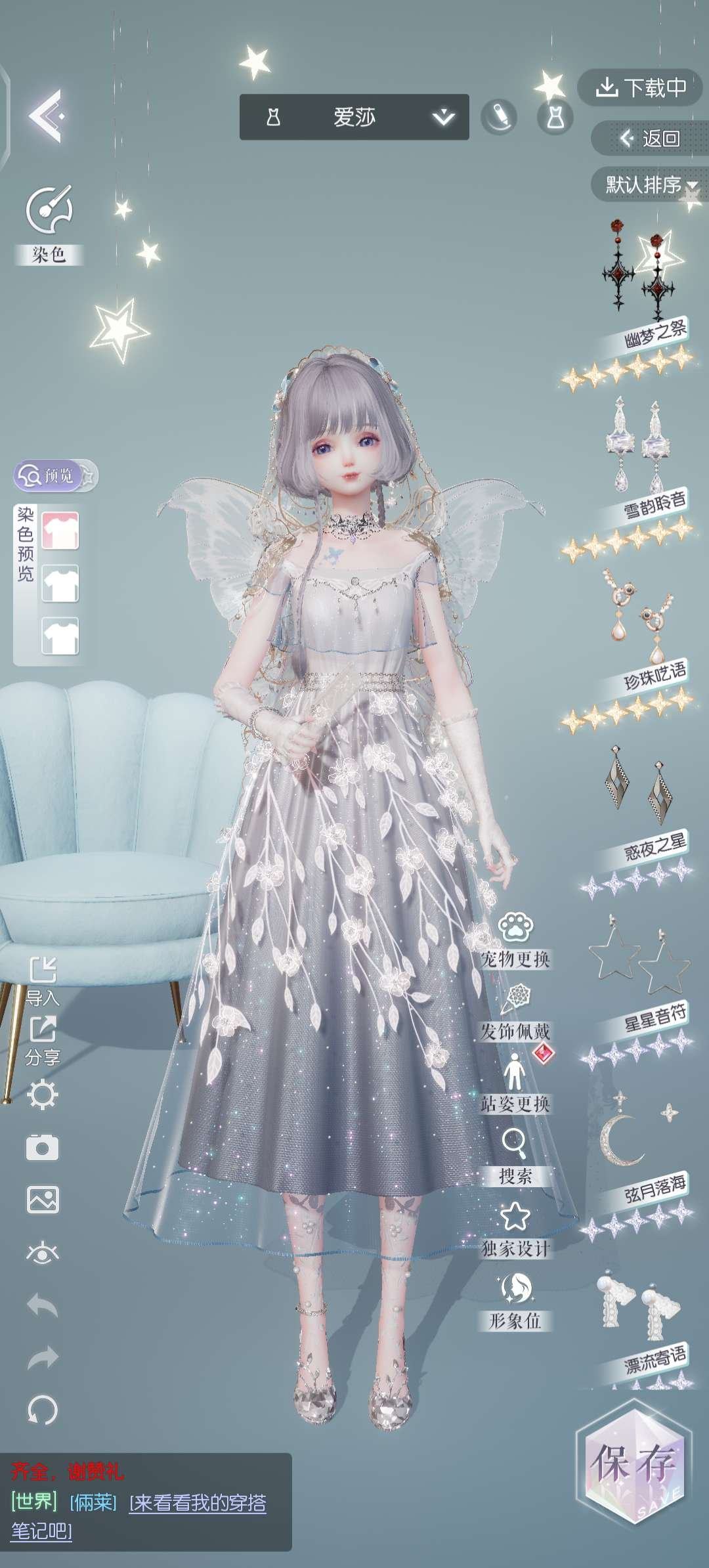Open 独家设计 exclusive designs
The width and height of the screenshot is (709, 1568).
pyautogui.click(x=515, y=1229)
